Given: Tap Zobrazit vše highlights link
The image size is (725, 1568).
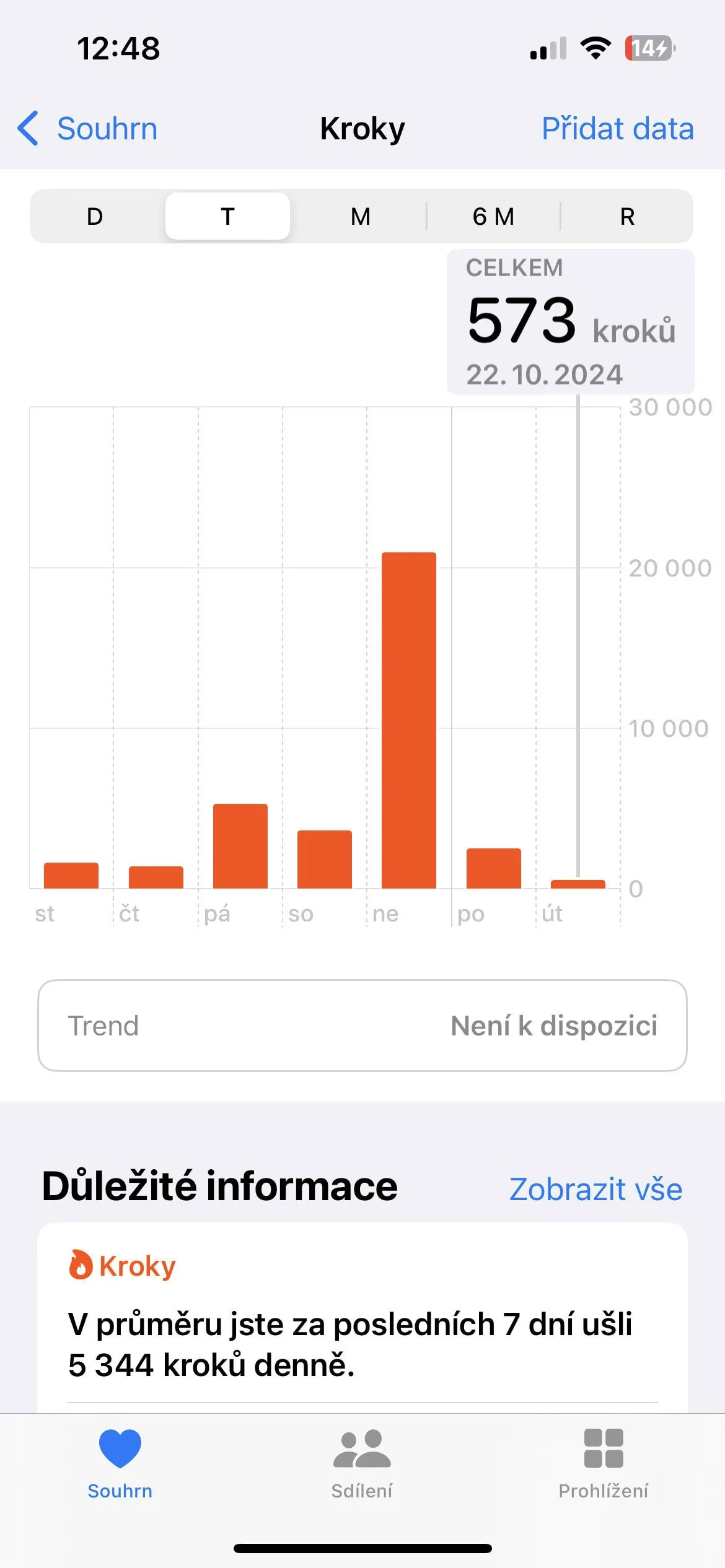Looking at the screenshot, I should pos(595,1190).
